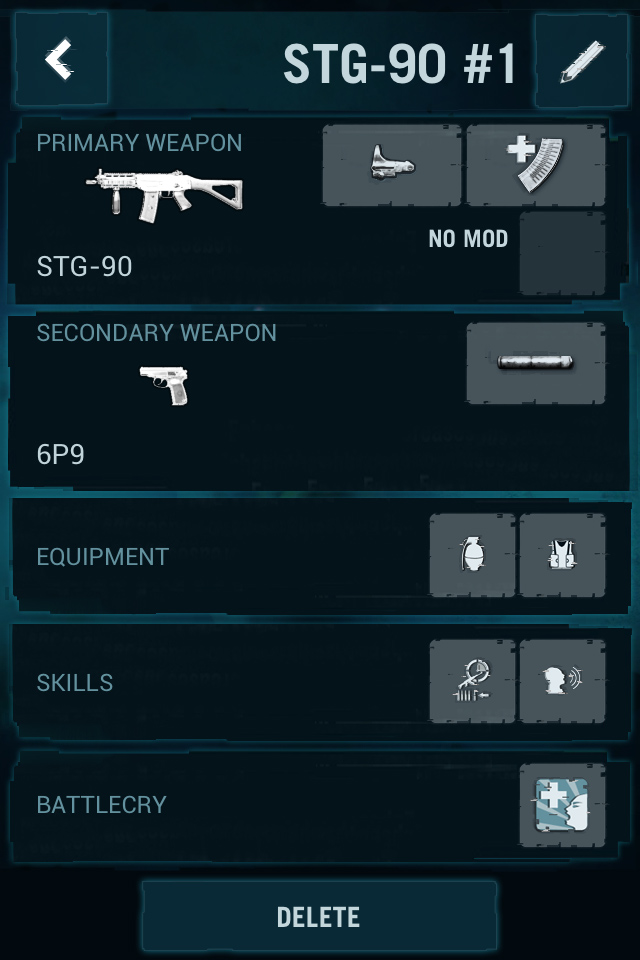Change the STG-90 primary weapon
The width and height of the screenshot is (640, 960).
[x=165, y=195]
